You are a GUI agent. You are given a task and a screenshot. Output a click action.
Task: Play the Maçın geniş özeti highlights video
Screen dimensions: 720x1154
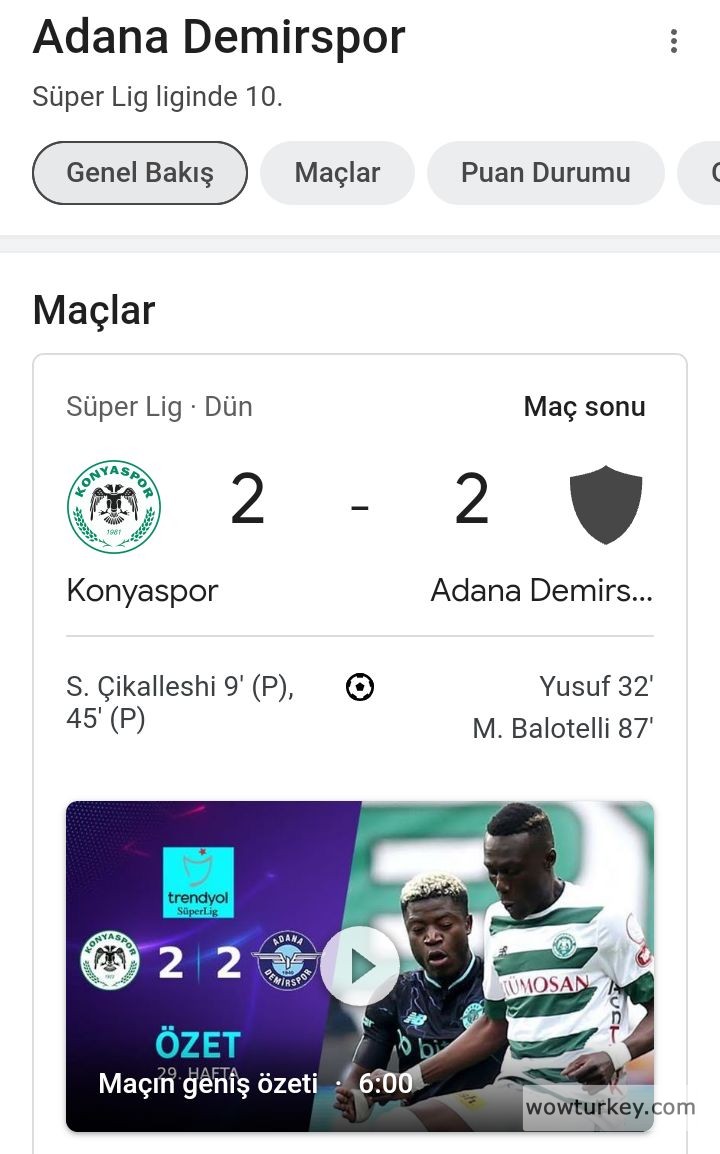pos(360,965)
